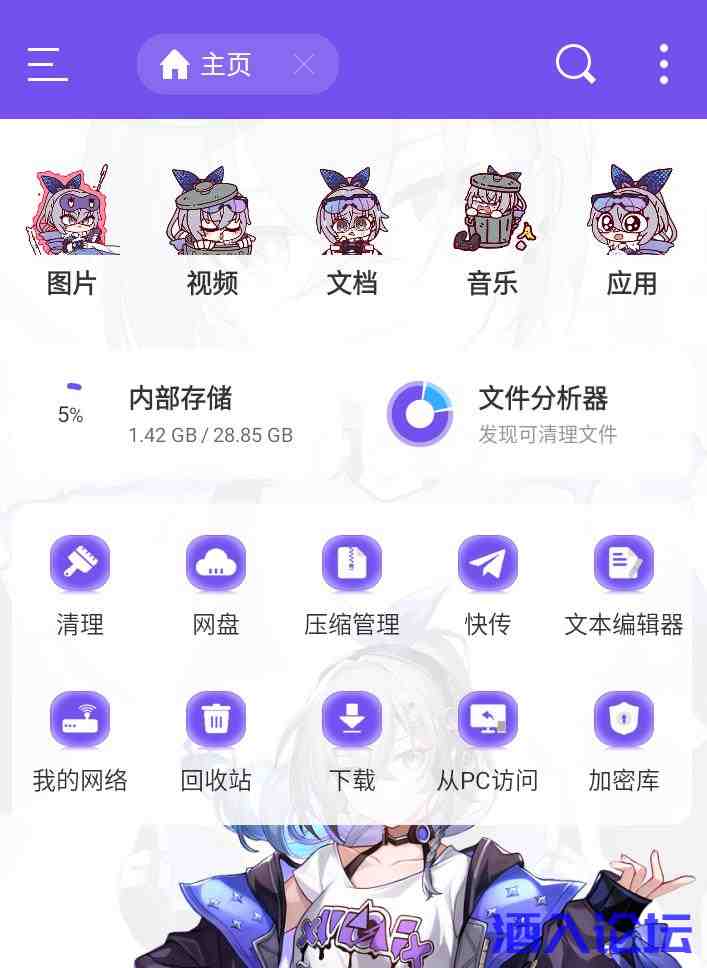Browse the 视频 category
Screen dimensions: 707x968
212,230
